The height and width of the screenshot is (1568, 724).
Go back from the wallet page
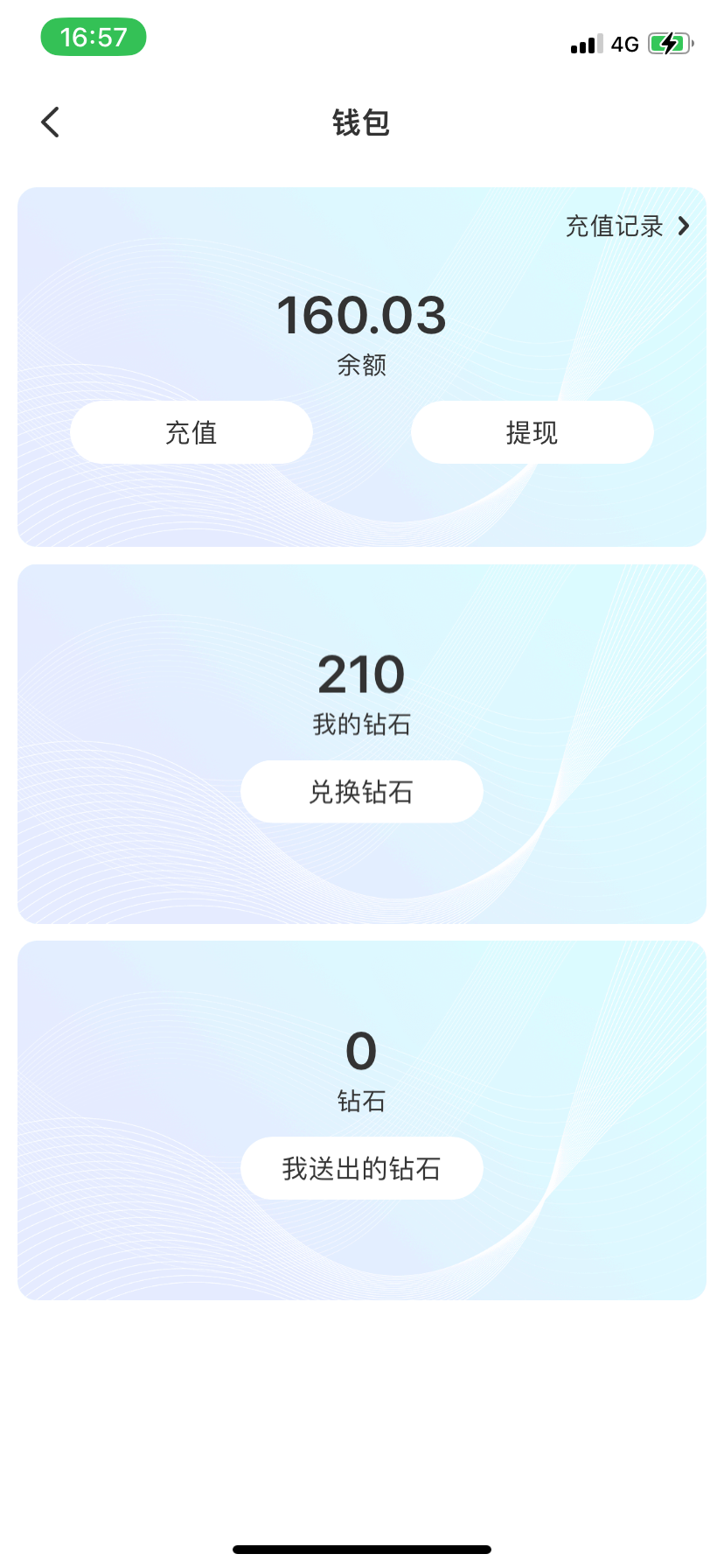tap(51, 122)
